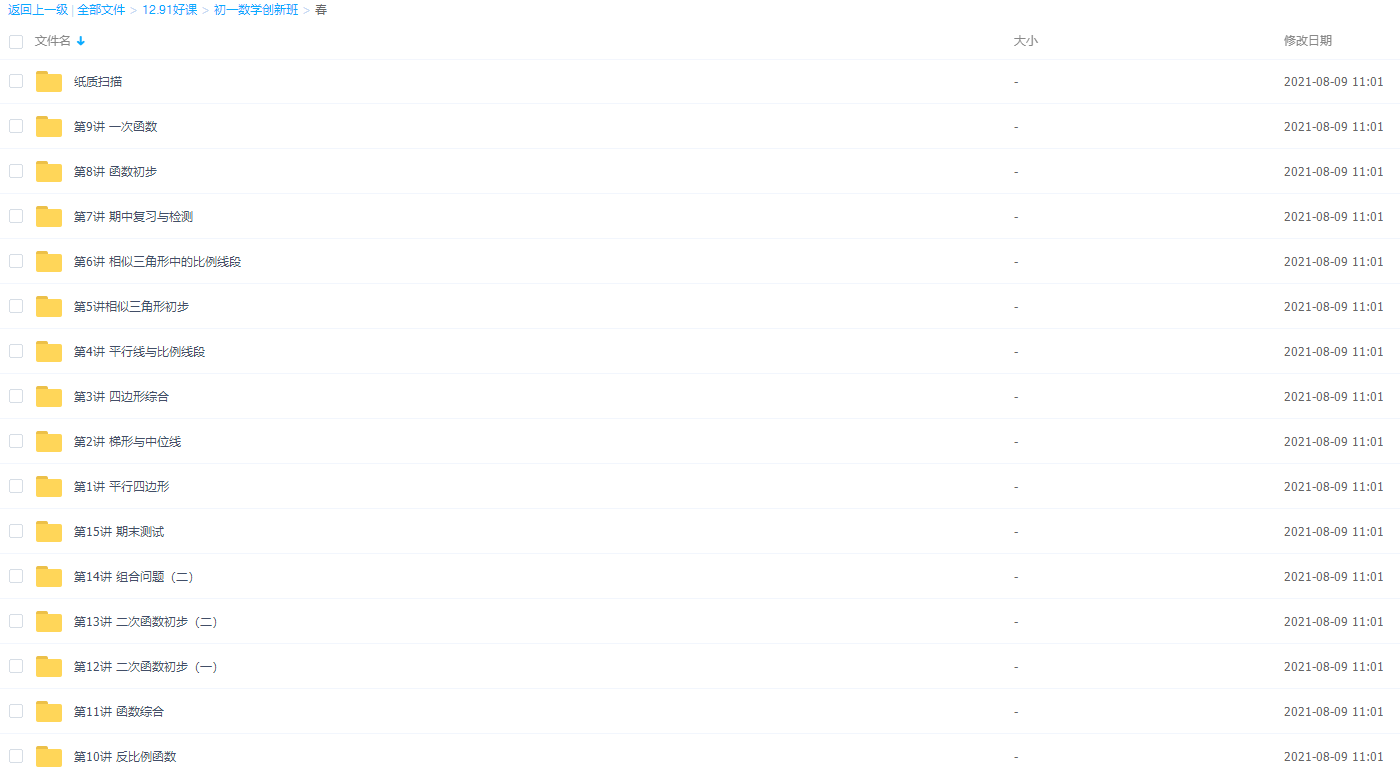
Task: Open folder 第3讲 四边形综合
Action: pyautogui.click(x=121, y=397)
